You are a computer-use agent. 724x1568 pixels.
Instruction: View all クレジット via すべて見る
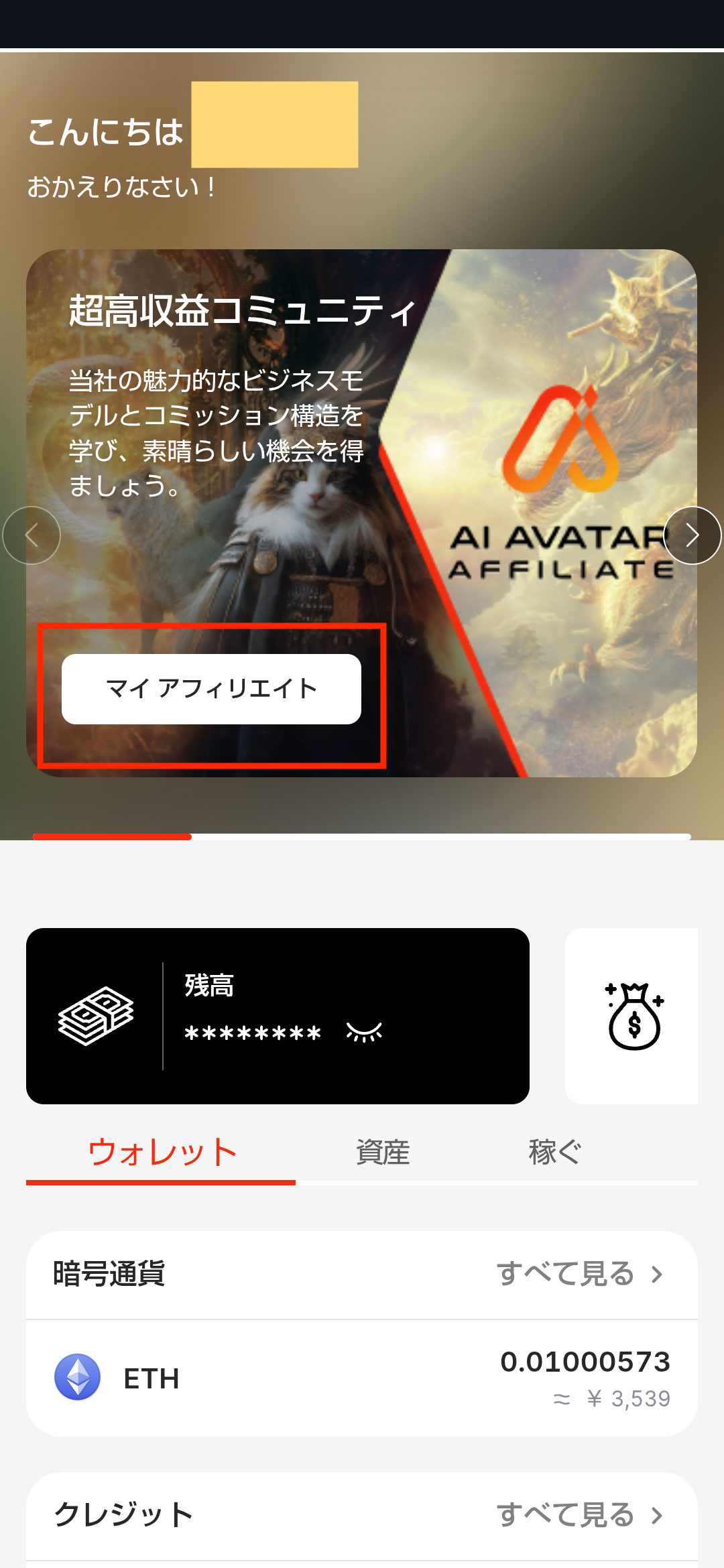click(579, 1515)
